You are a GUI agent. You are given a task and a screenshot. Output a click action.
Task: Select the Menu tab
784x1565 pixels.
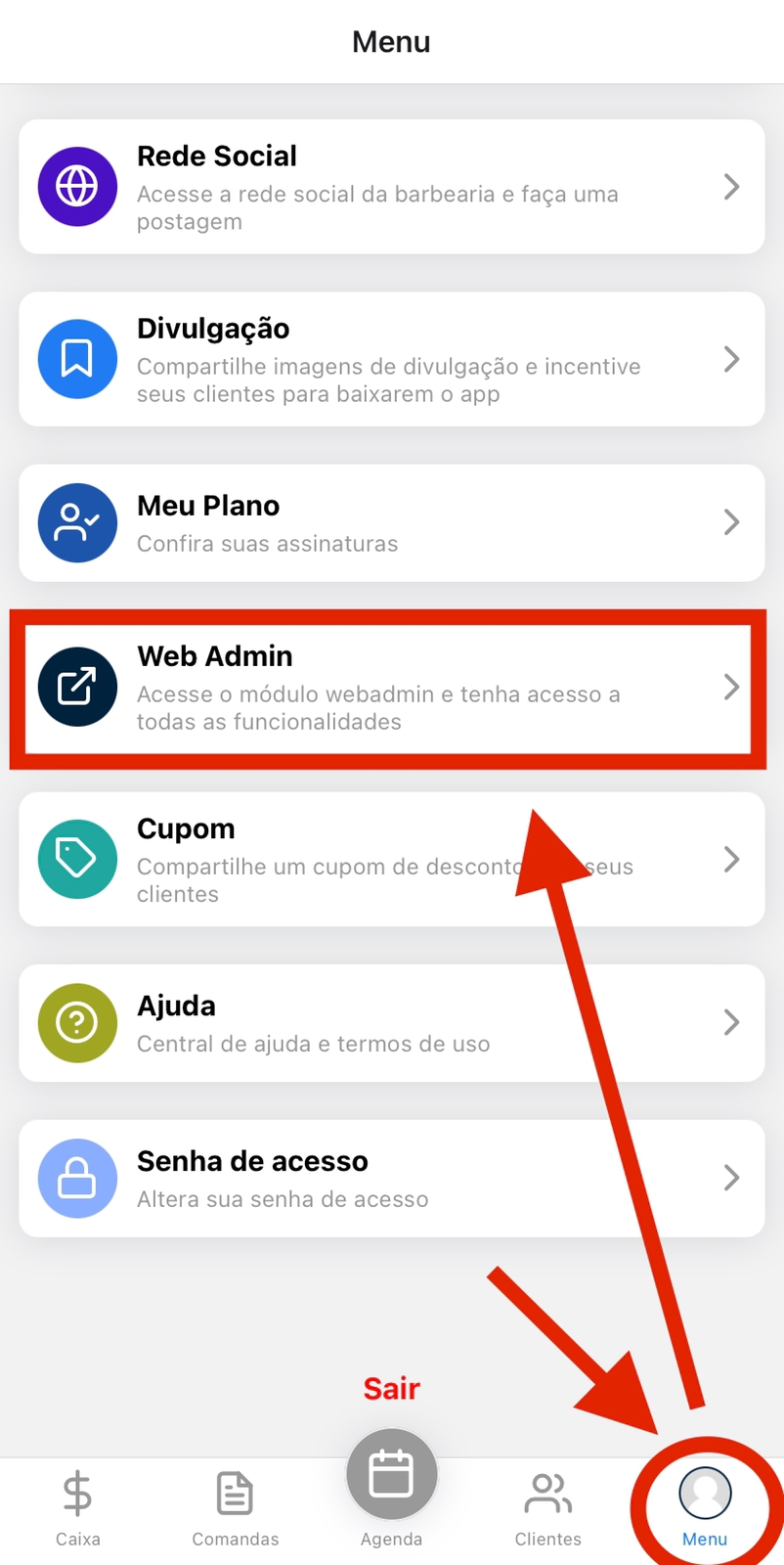pos(705,1509)
